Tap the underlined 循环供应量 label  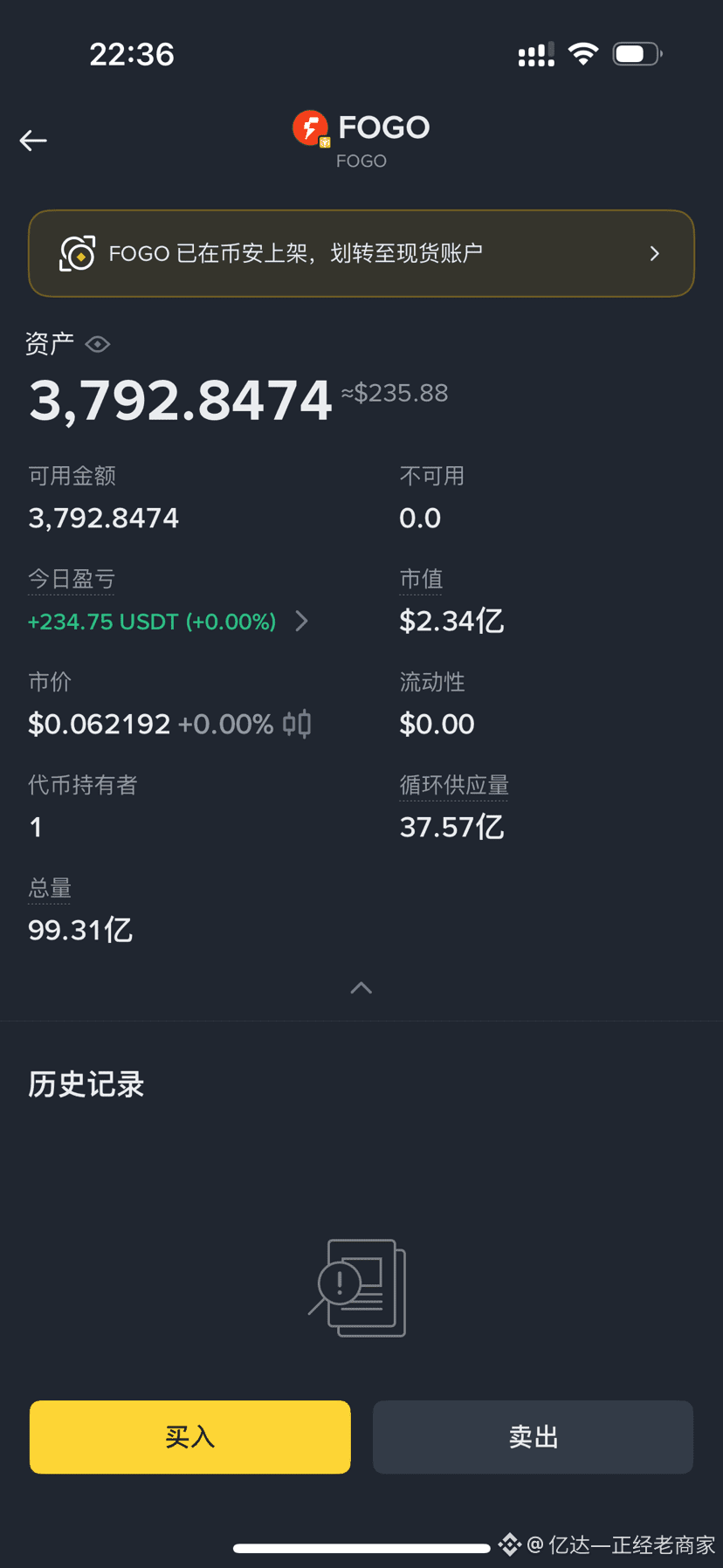point(453,785)
